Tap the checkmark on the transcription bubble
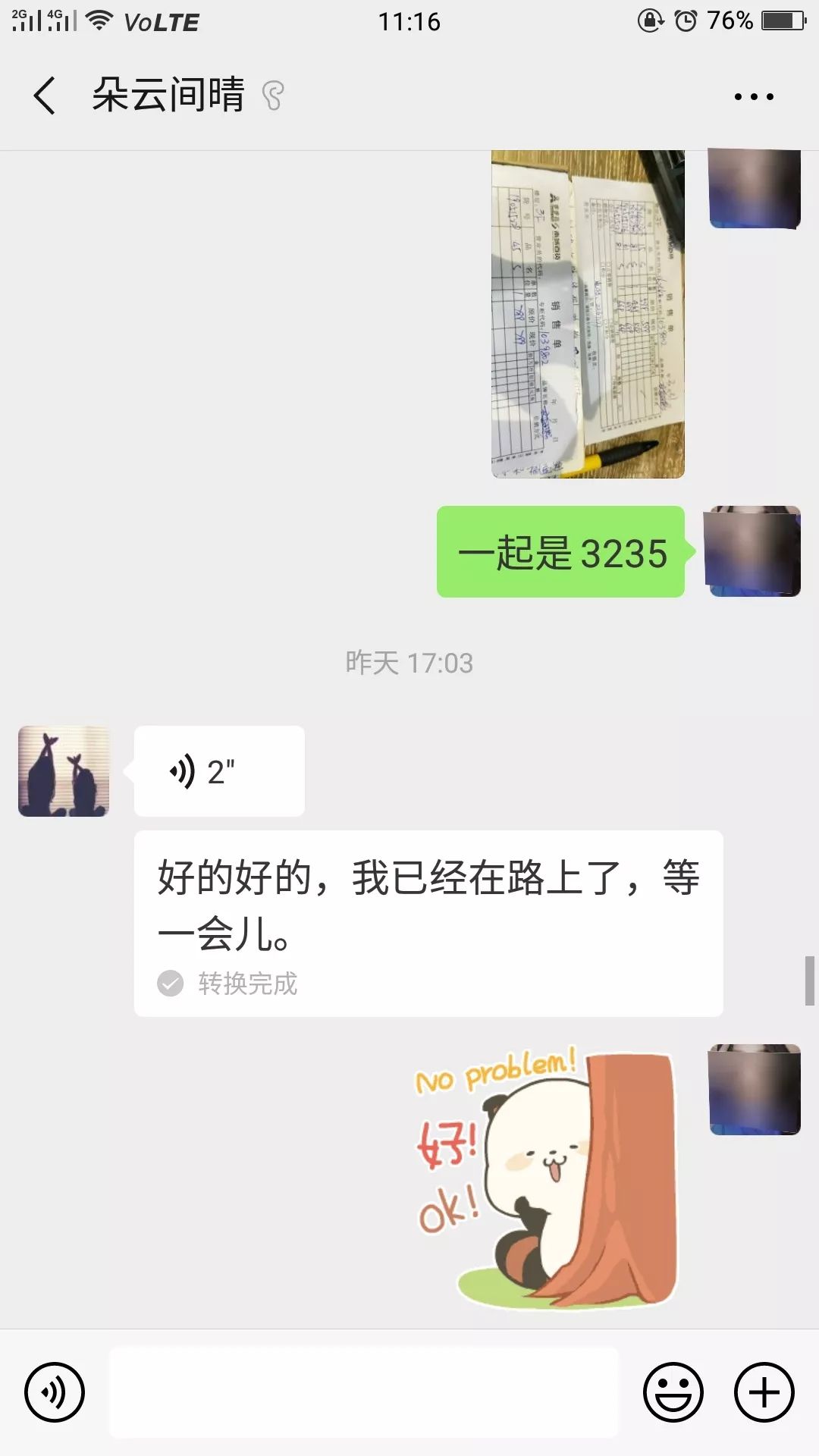This screenshot has width=819, height=1456. click(171, 984)
